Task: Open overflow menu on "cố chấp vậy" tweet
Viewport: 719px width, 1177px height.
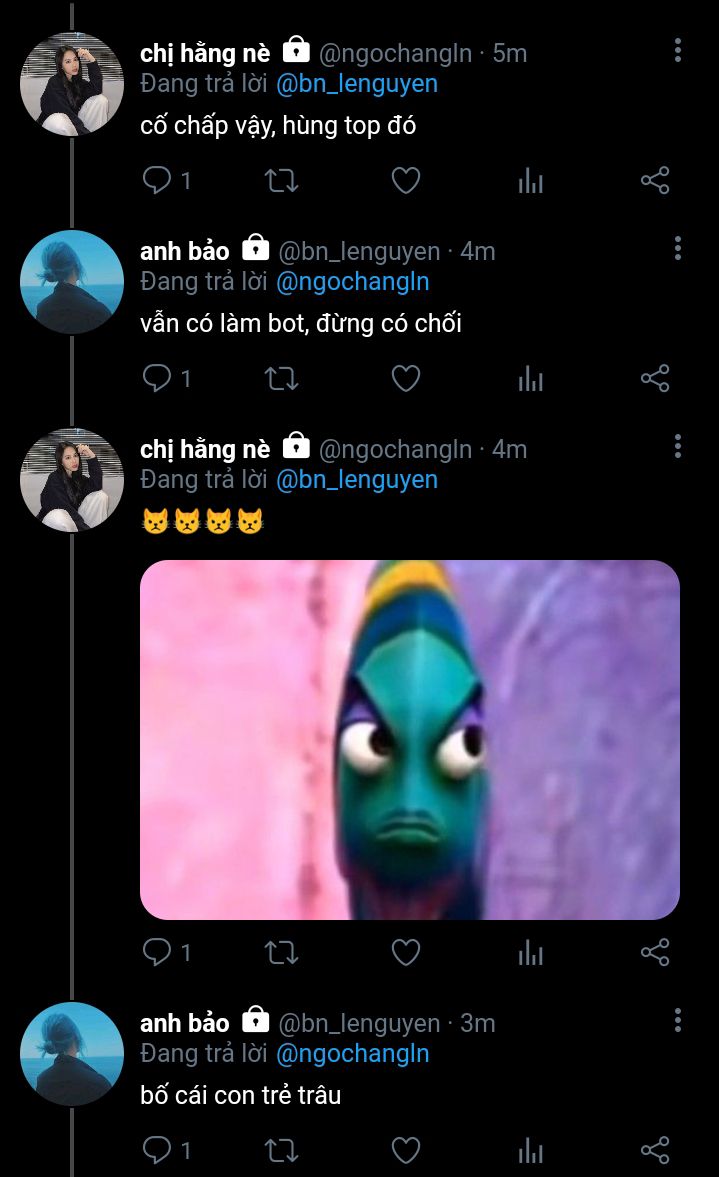Action: click(x=678, y=50)
